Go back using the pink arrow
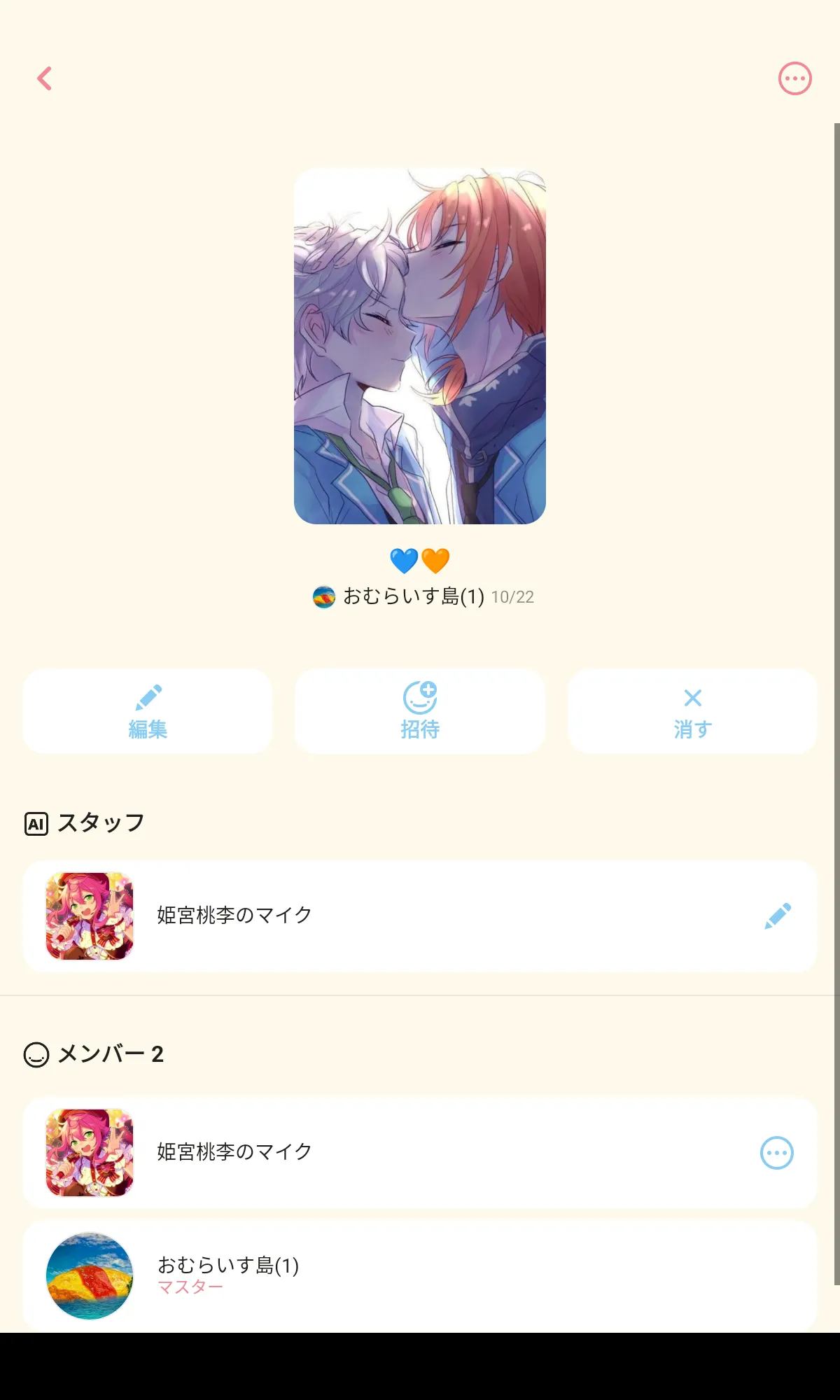This screenshot has width=840, height=1400. (45, 78)
